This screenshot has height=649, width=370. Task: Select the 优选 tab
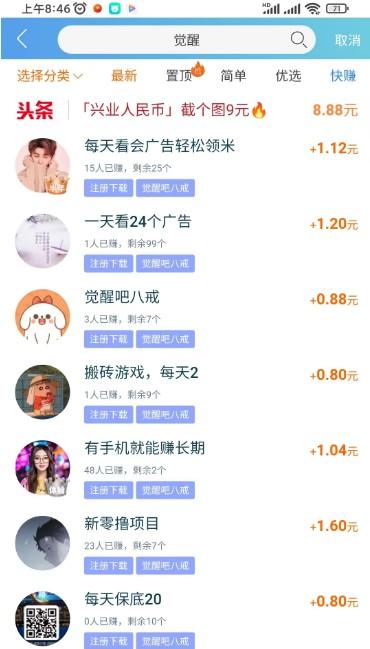point(288,76)
